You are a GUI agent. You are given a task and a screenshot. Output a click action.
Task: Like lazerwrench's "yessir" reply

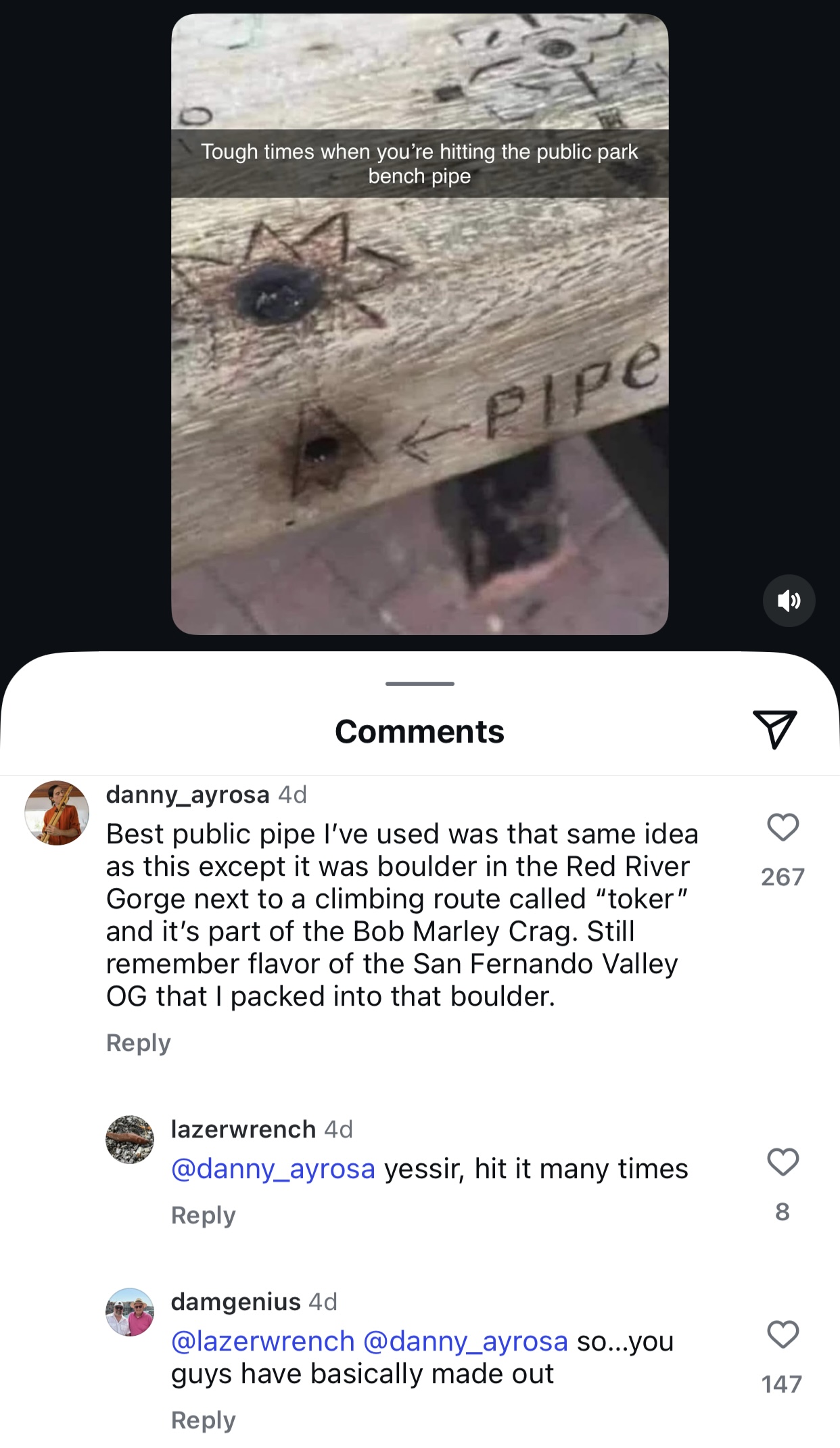783,1162
